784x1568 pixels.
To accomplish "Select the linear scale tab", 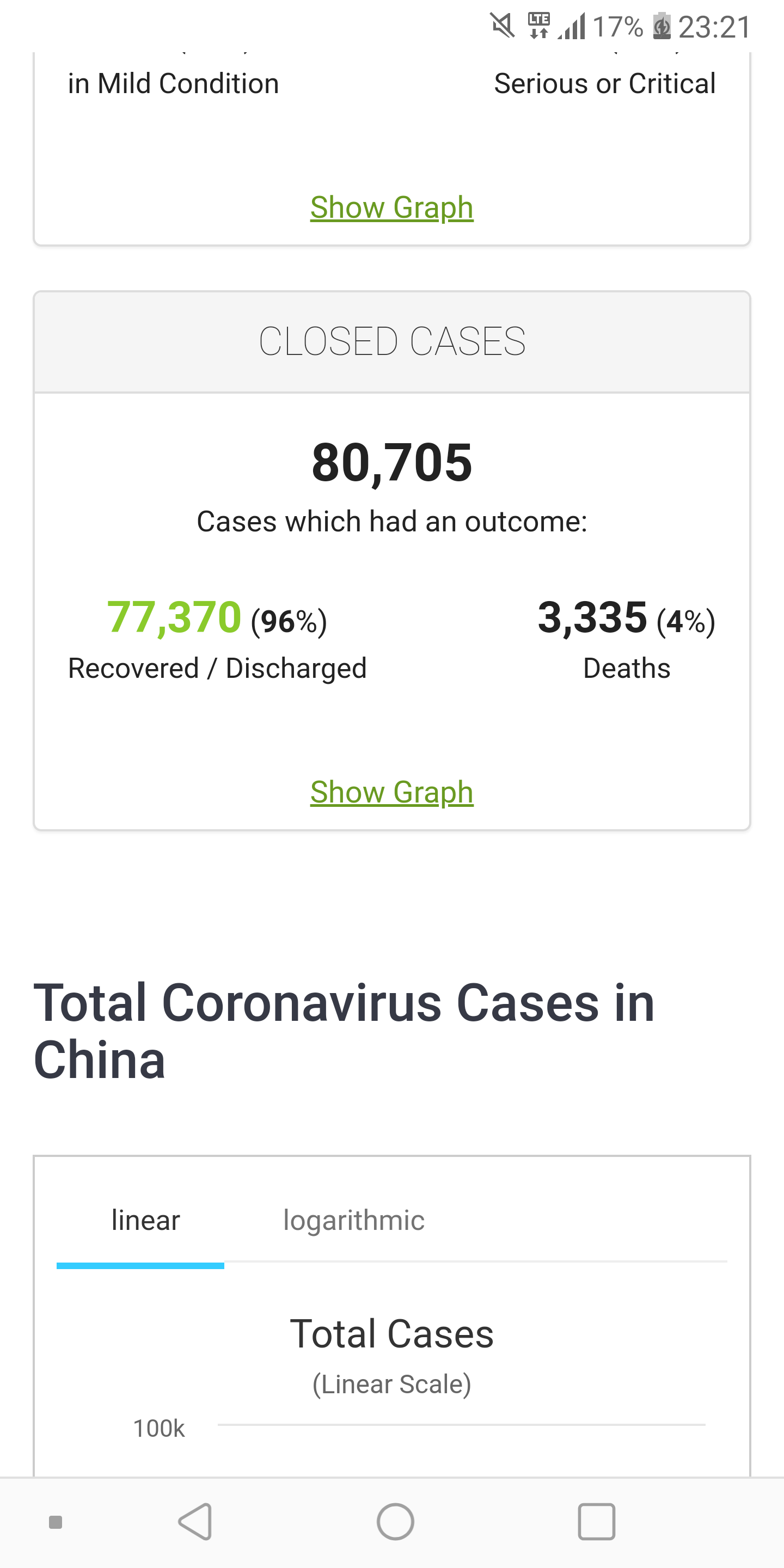I will pos(145,1221).
